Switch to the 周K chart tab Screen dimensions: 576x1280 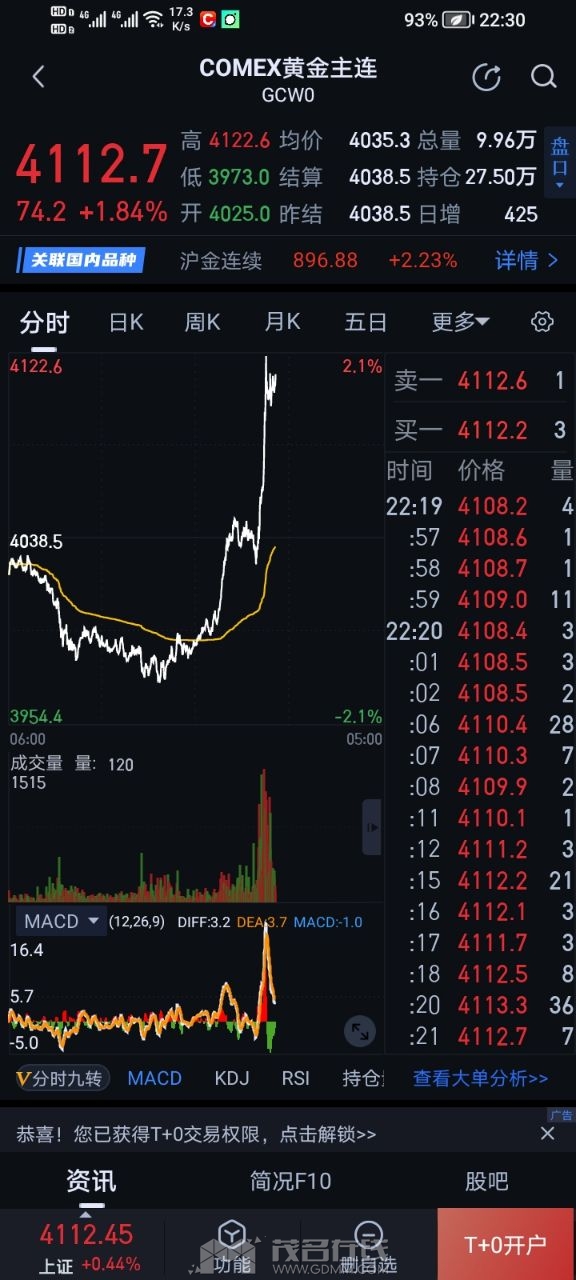click(202, 322)
